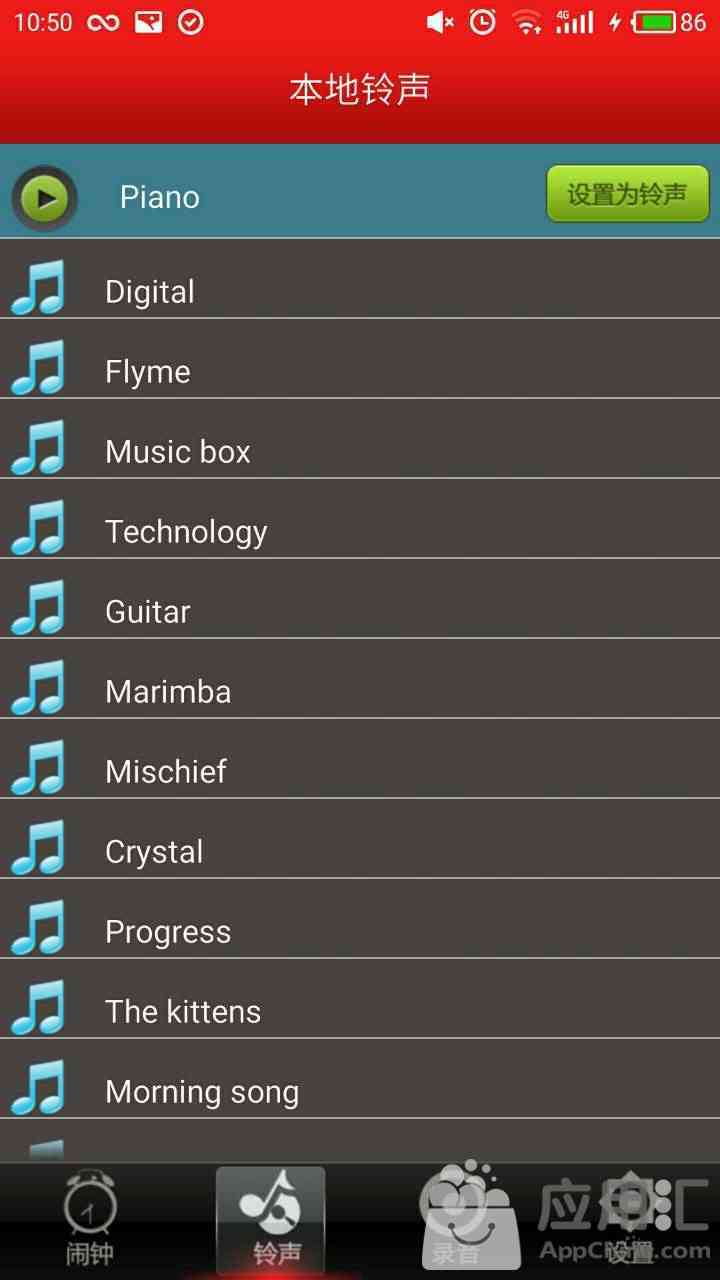Switch to the 铃声 tab
720x1280 pixels.
[x=271, y=1222]
